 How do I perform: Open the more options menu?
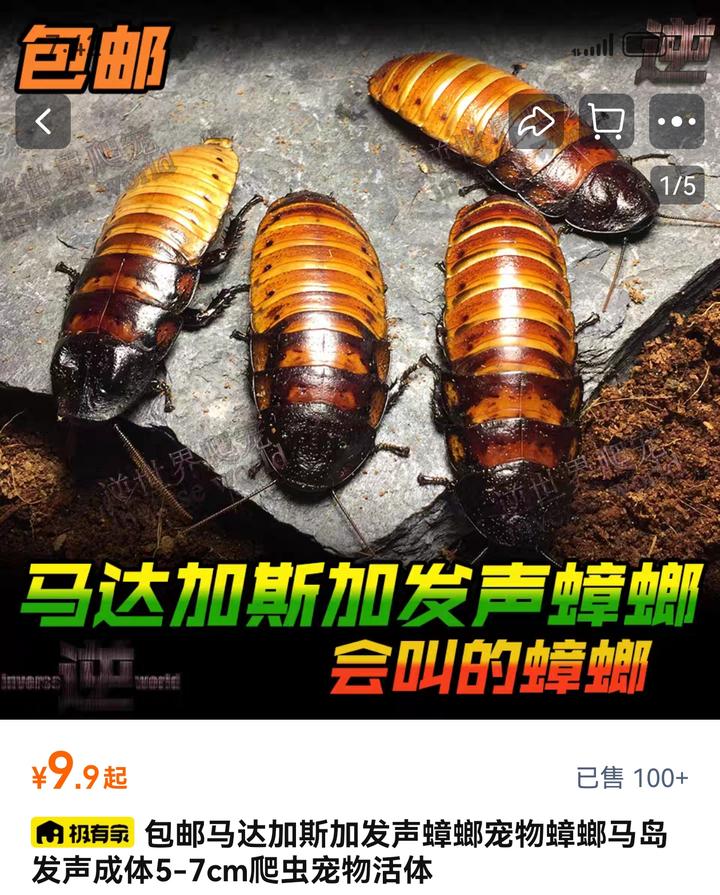[x=677, y=122]
